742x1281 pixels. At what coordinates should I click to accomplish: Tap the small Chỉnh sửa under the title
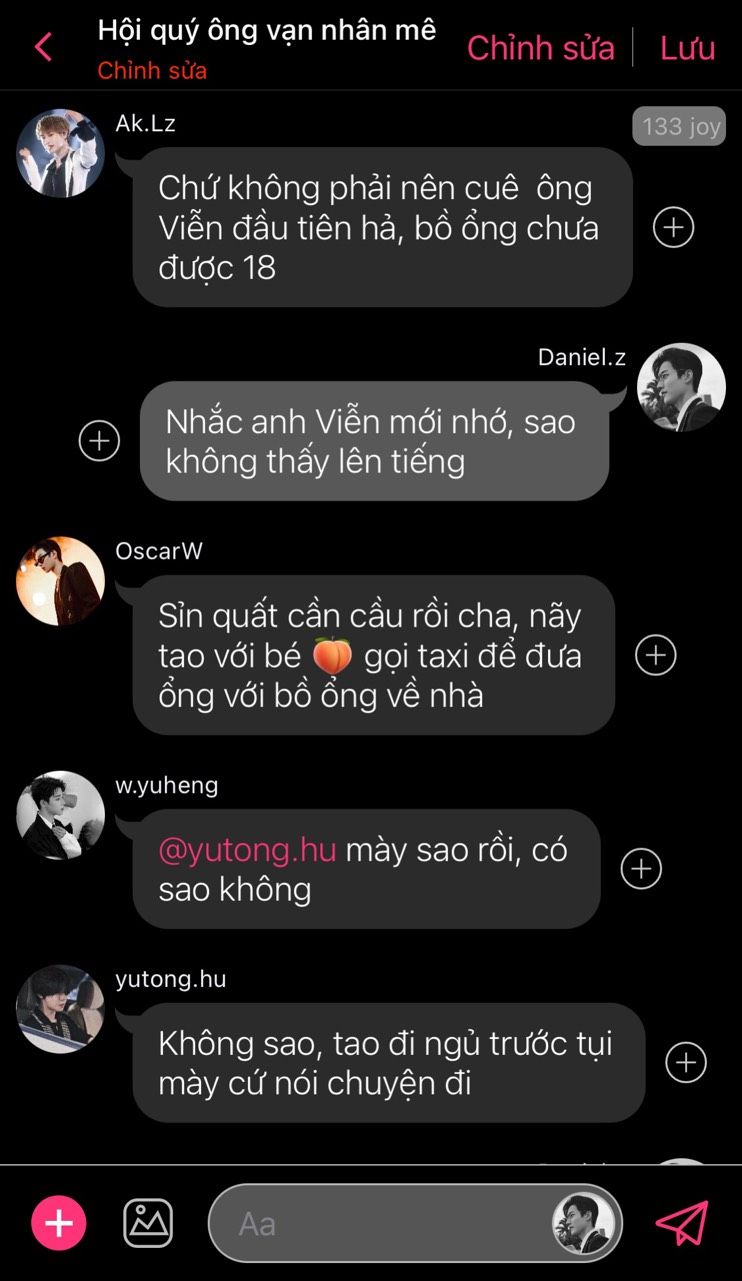point(152,71)
